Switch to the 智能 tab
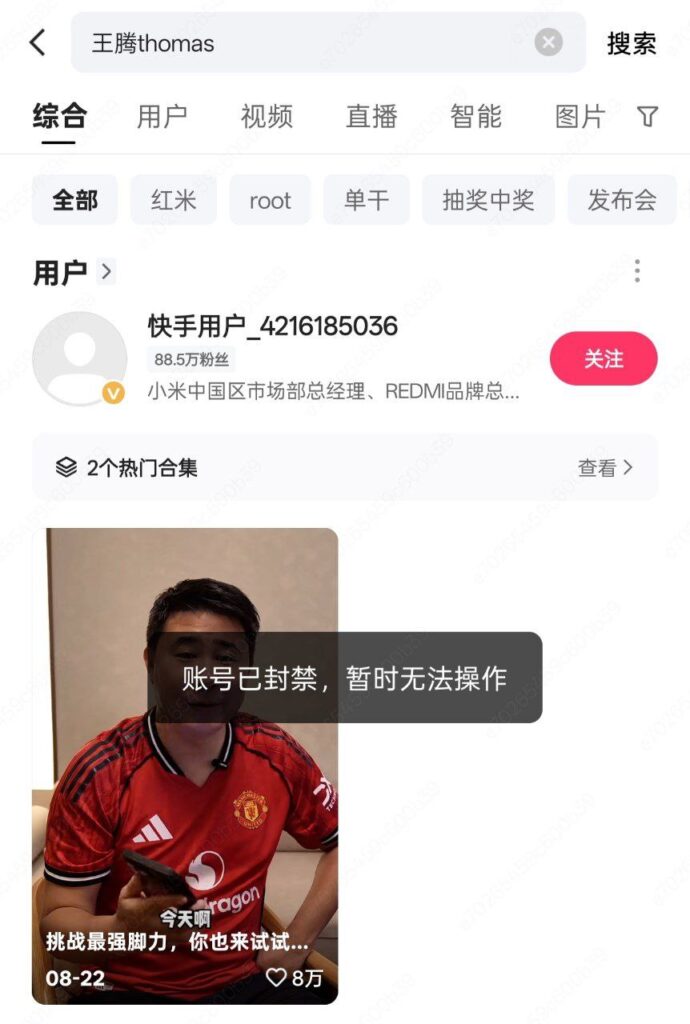 click(475, 116)
